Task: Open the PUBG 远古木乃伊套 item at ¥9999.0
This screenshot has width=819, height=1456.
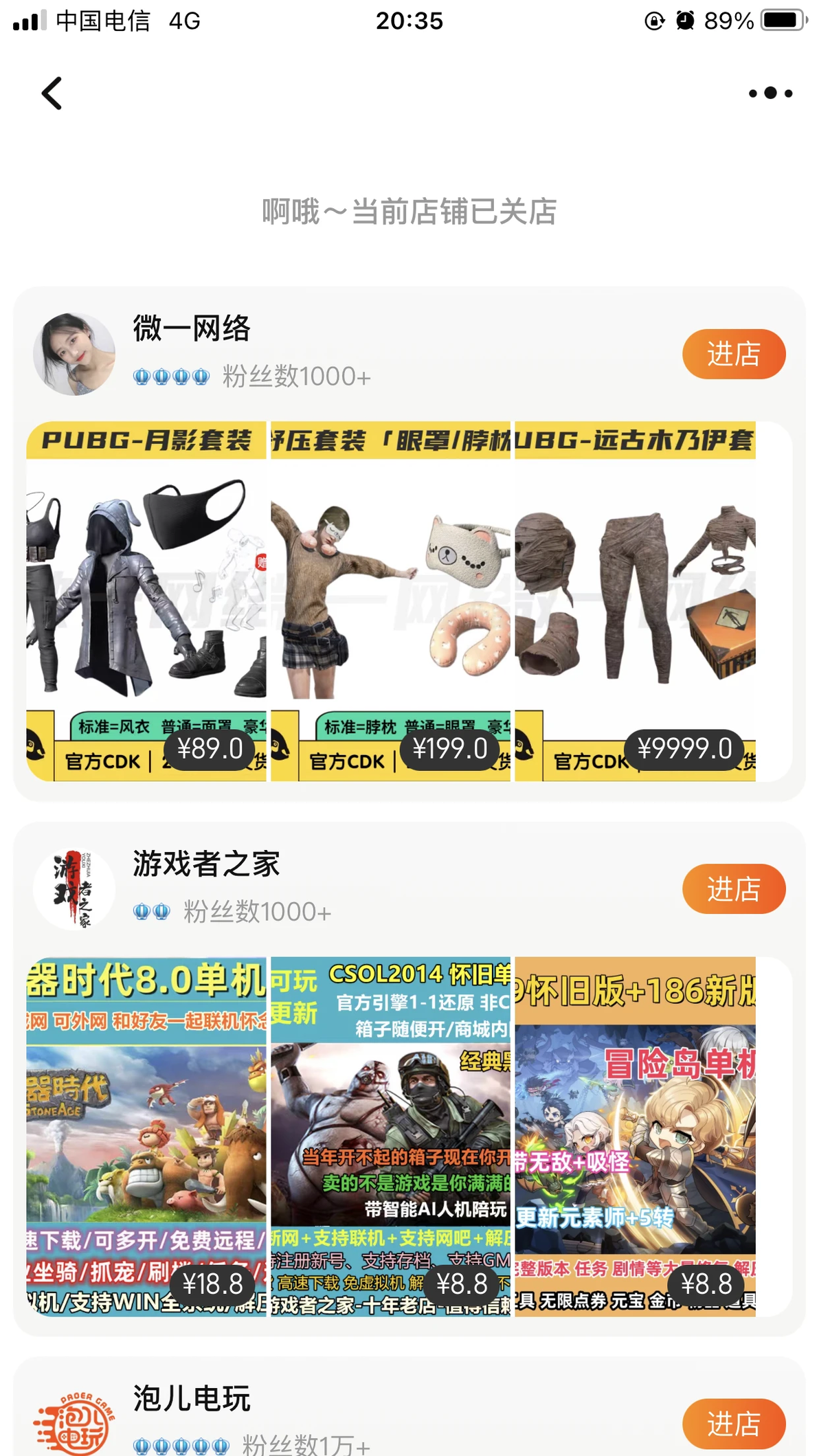Action: [x=636, y=601]
